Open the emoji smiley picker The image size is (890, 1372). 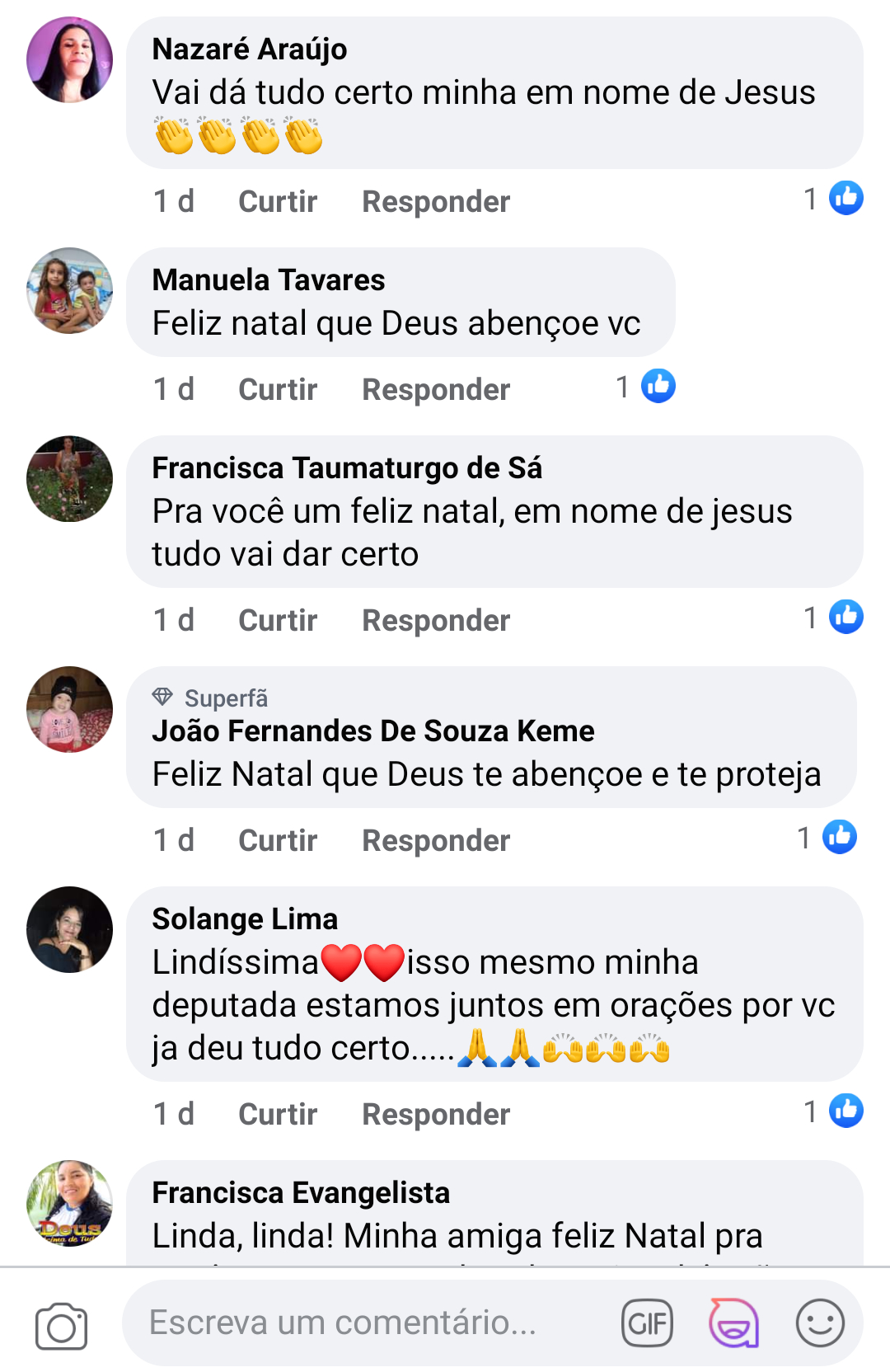tap(819, 1323)
